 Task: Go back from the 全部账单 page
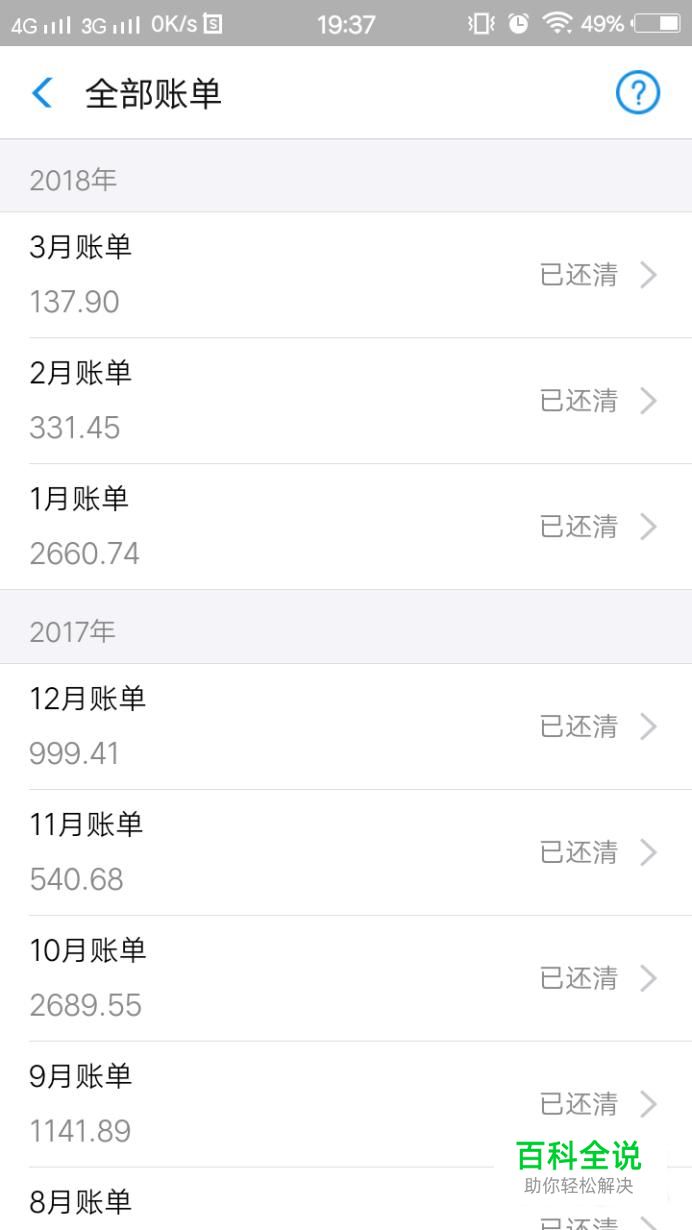[42, 93]
